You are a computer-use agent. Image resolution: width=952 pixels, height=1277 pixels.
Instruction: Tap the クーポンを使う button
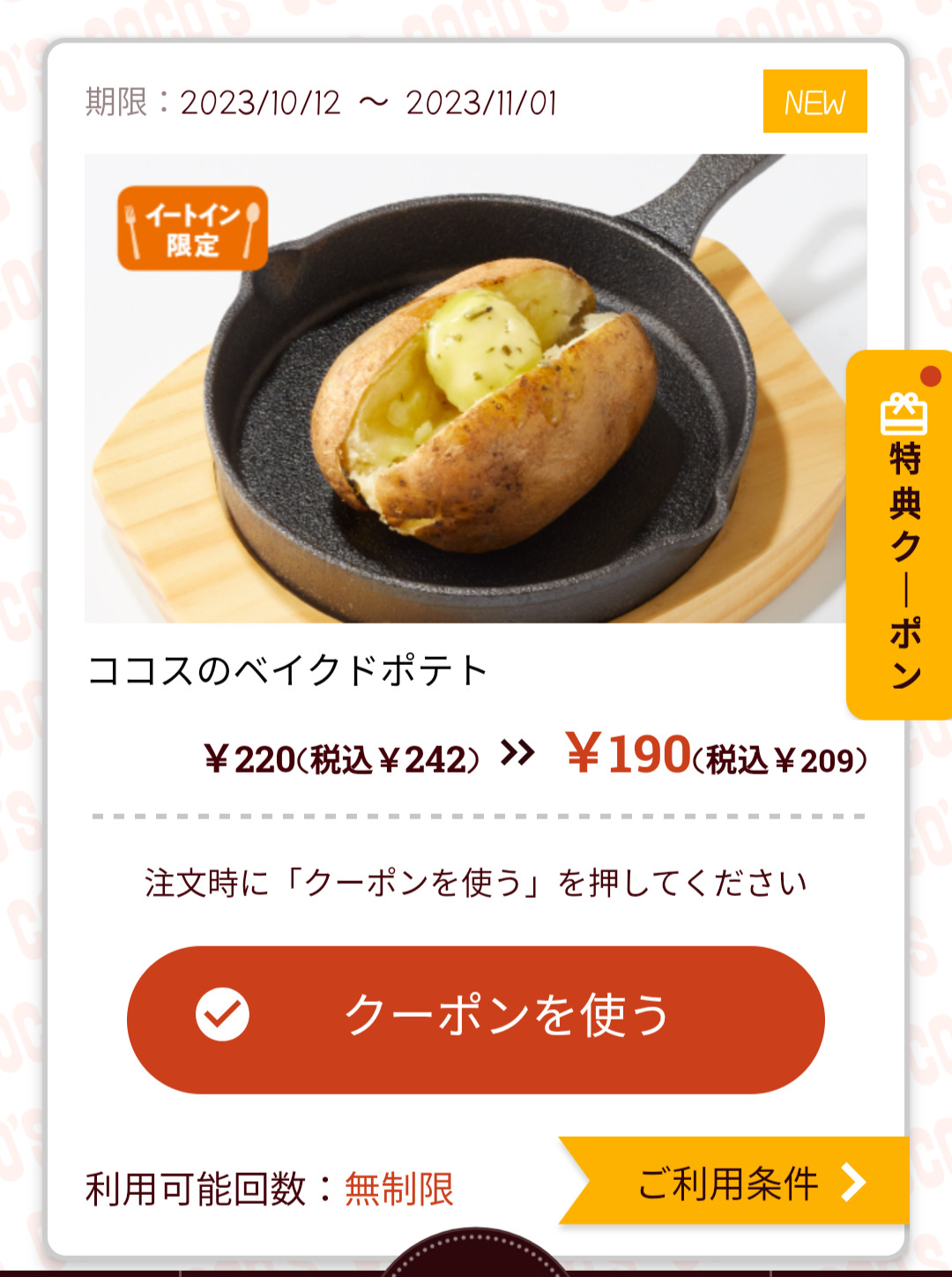click(x=476, y=1019)
